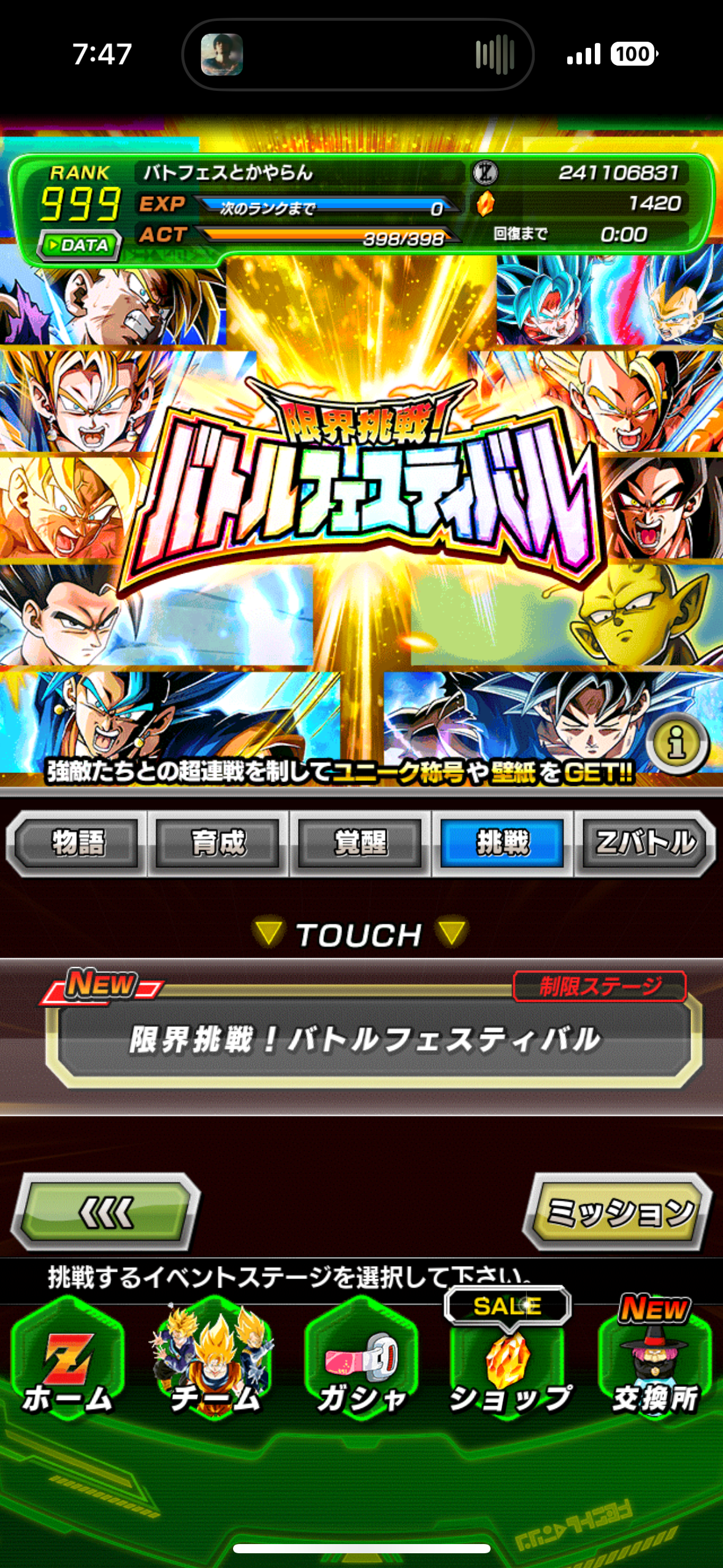Switch to the 物語 tab
This screenshot has width=723, height=1568.
[x=77, y=843]
